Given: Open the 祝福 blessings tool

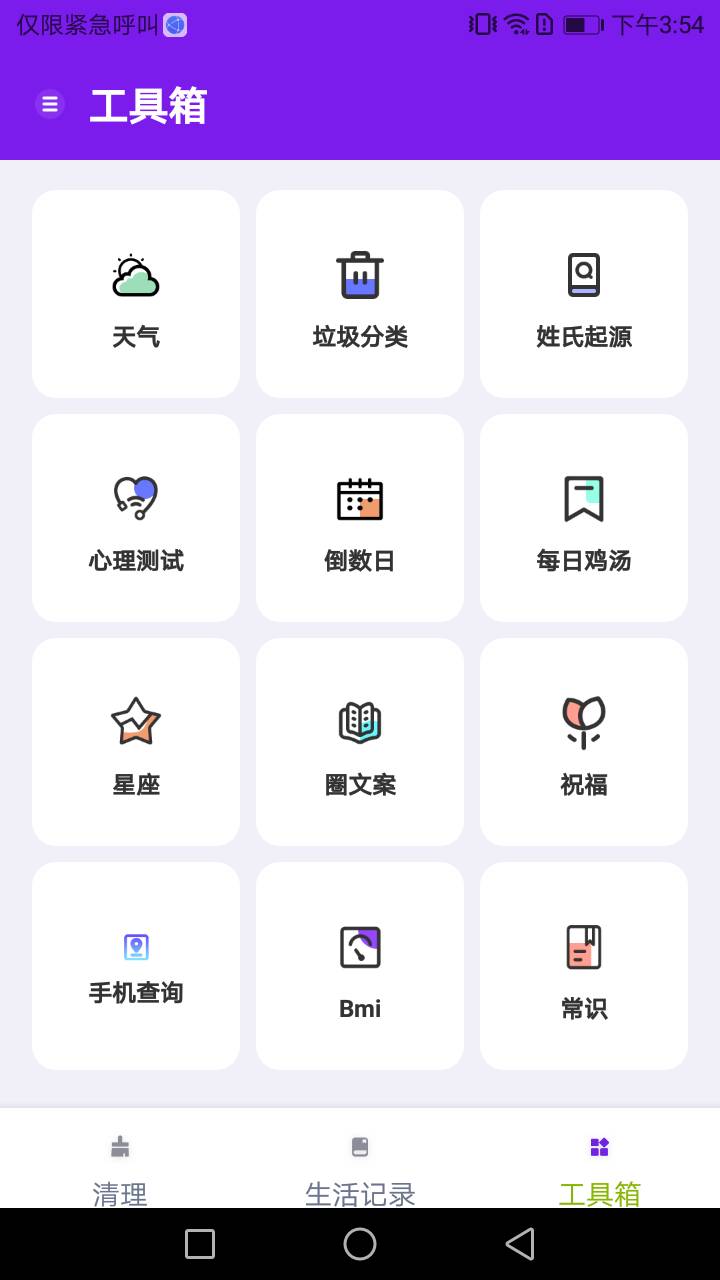Looking at the screenshot, I should (x=584, y=741).
